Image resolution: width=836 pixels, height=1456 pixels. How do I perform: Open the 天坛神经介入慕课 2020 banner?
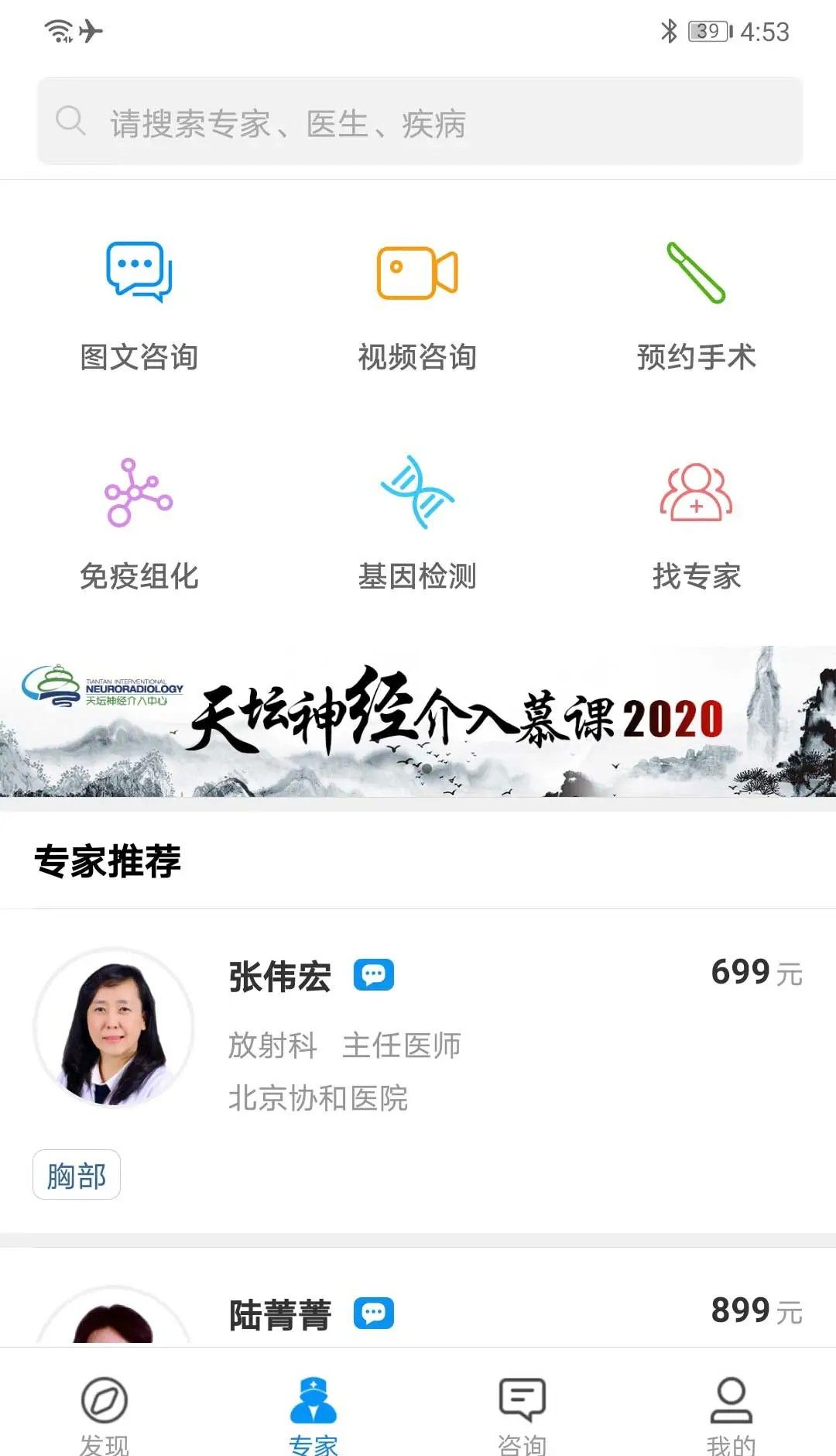pyautogui.click(x=418, y=720)
